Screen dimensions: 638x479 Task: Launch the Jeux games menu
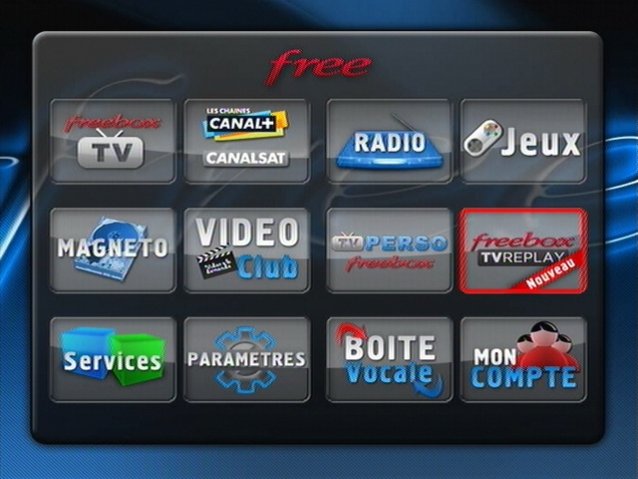523,141
